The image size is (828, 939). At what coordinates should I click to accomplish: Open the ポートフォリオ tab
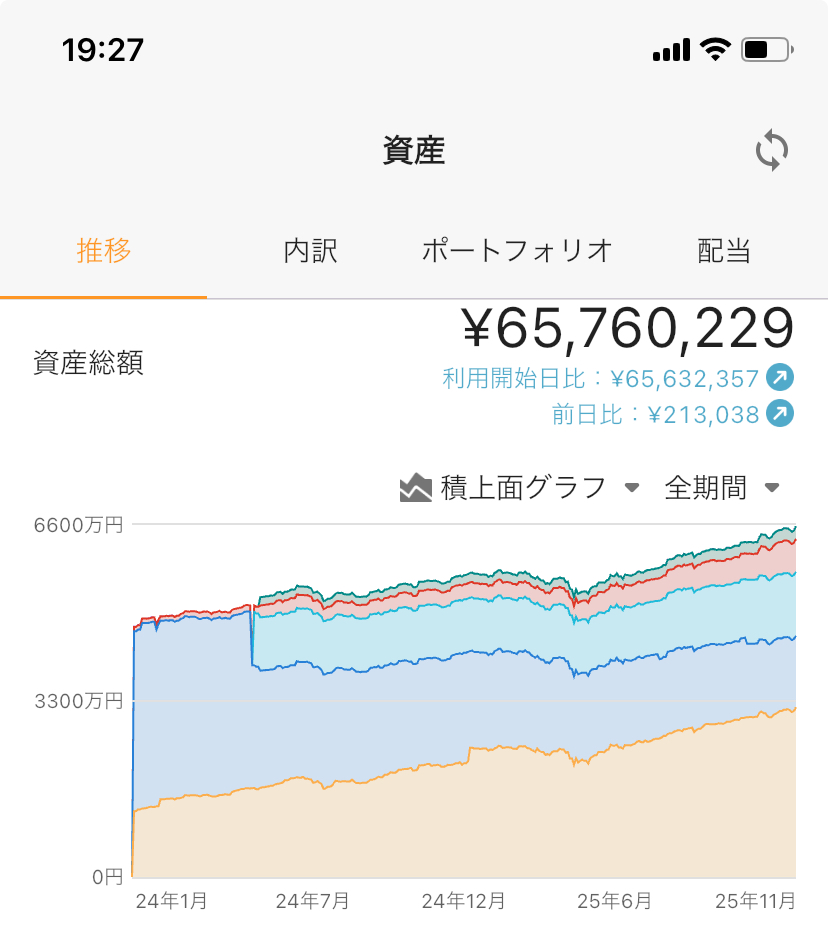click(x=516, y=250)
